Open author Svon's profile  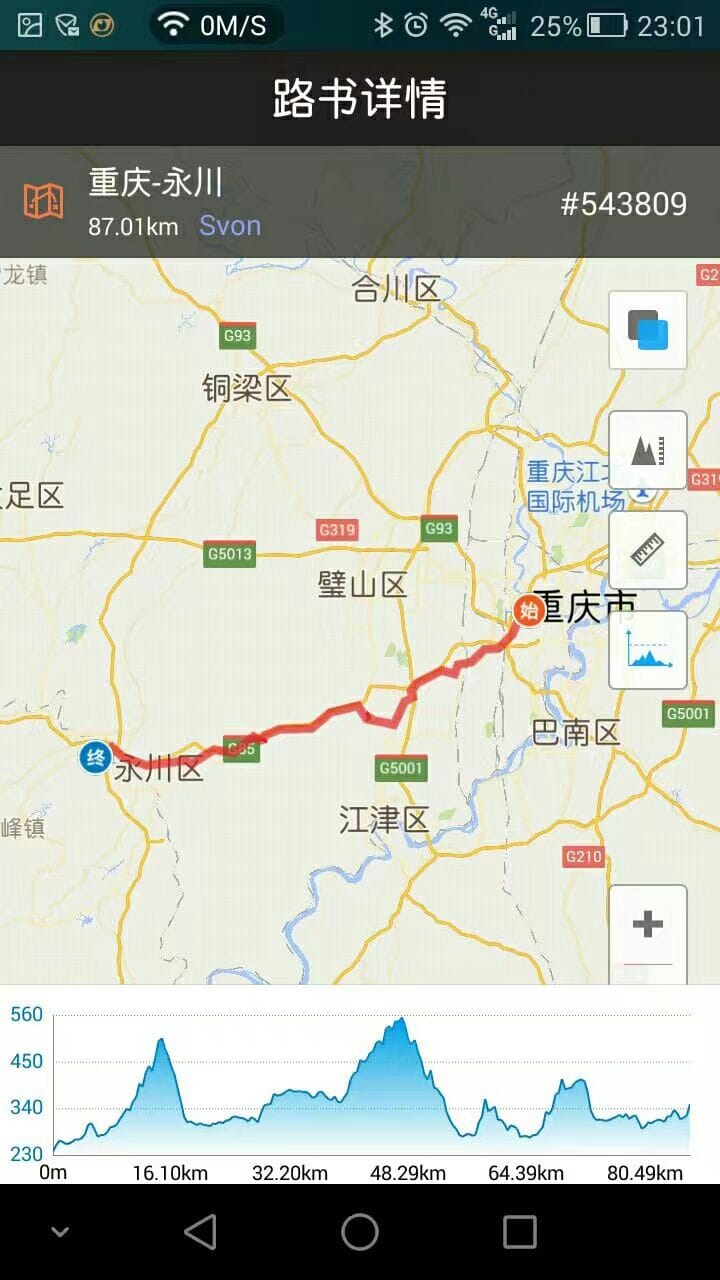point(230,226)
